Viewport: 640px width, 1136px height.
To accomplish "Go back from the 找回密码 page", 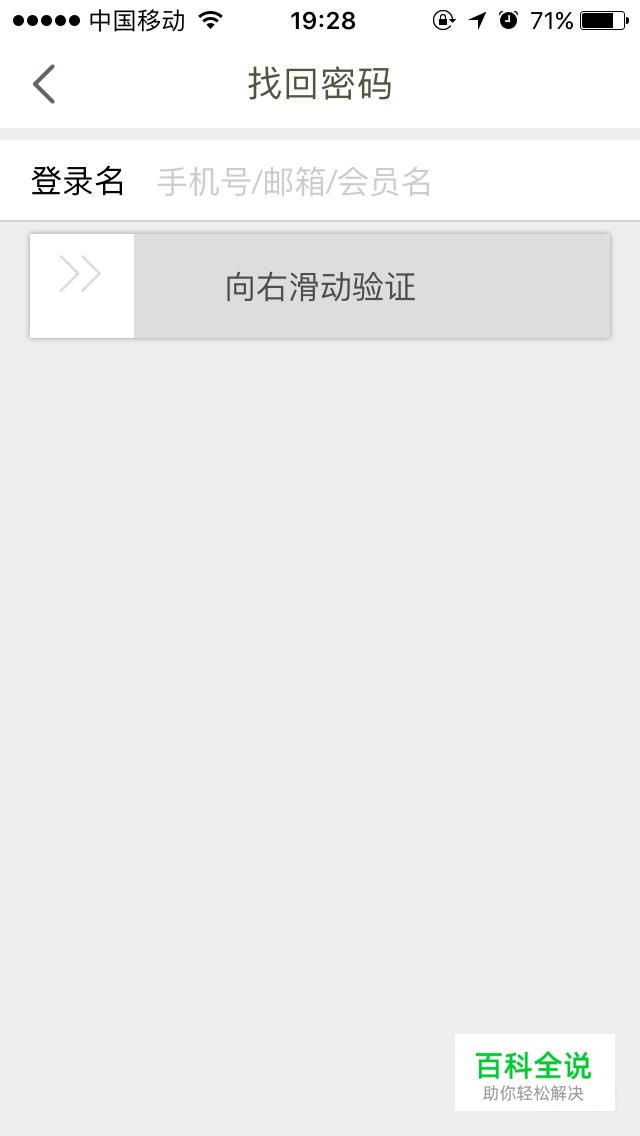I will click(x=43, y=84).
